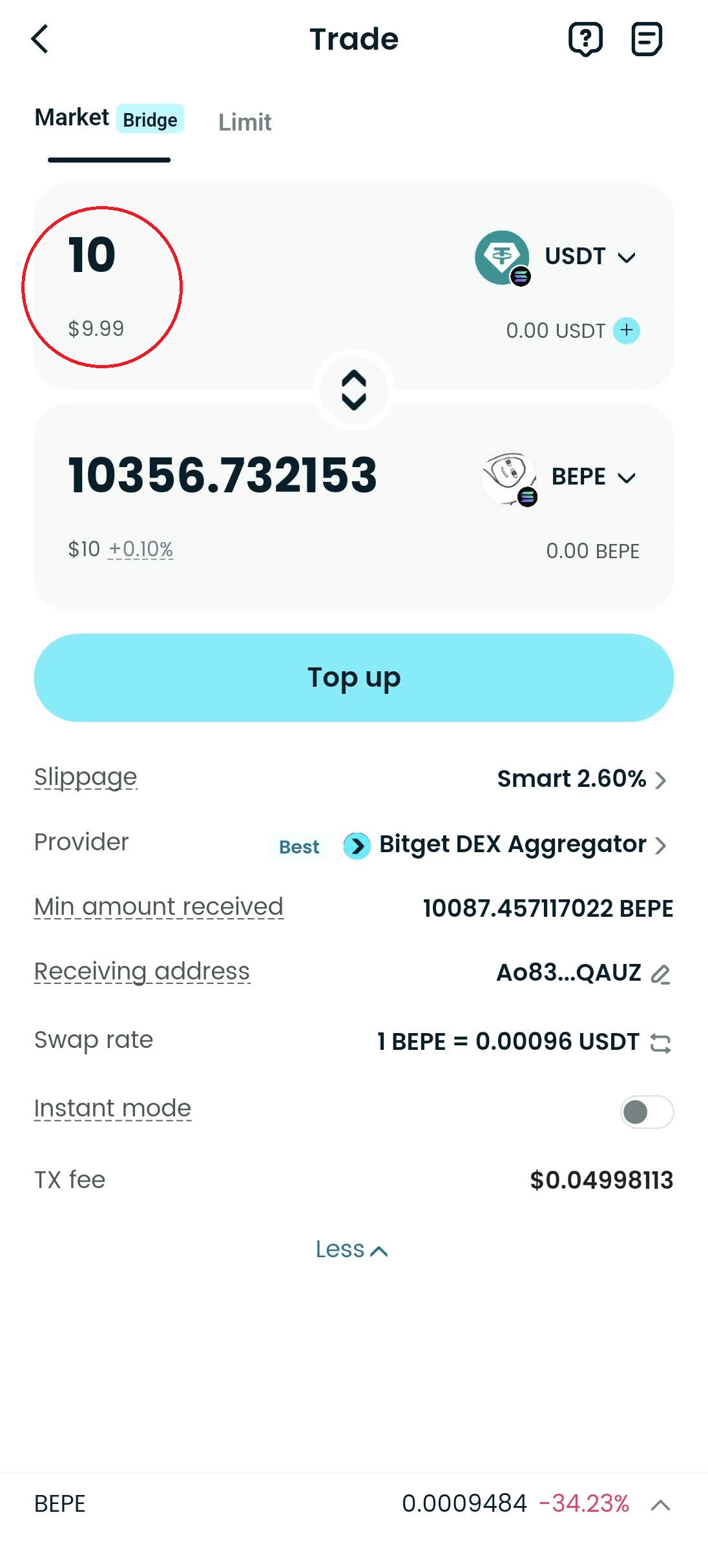Click the plus icon to add USDT balance
The height and width of the screenshot is (1568, 708).
click(625, 330)
